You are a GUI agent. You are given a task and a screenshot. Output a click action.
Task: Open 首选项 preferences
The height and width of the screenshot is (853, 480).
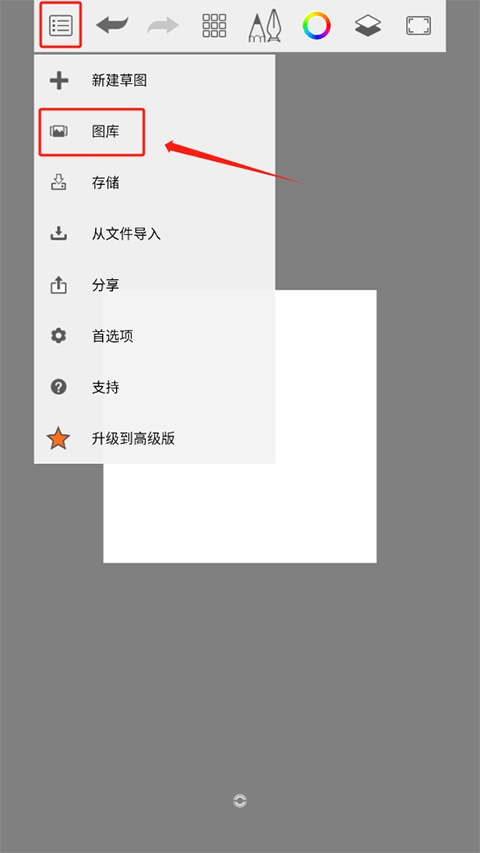(155, 337)
